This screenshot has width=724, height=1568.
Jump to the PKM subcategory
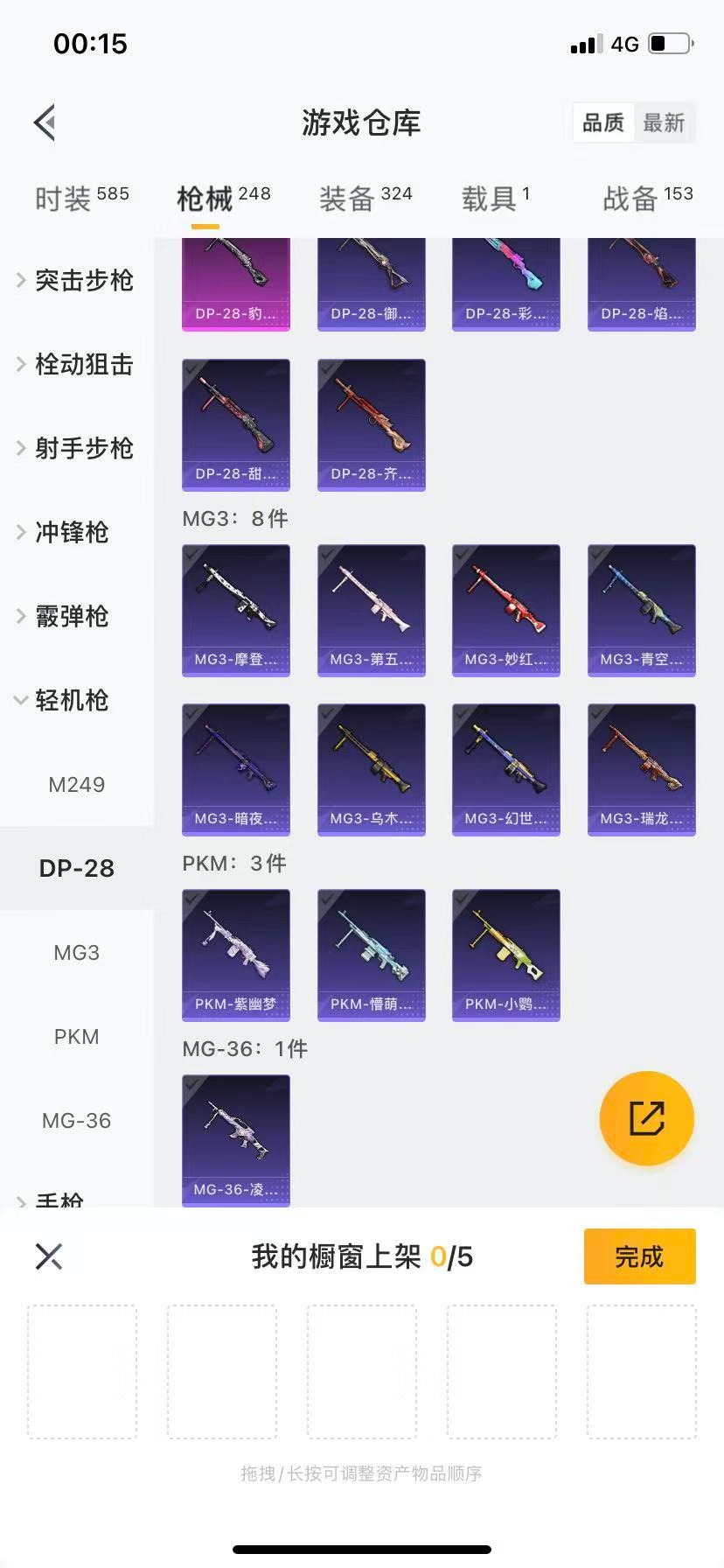coord(77,1036)
